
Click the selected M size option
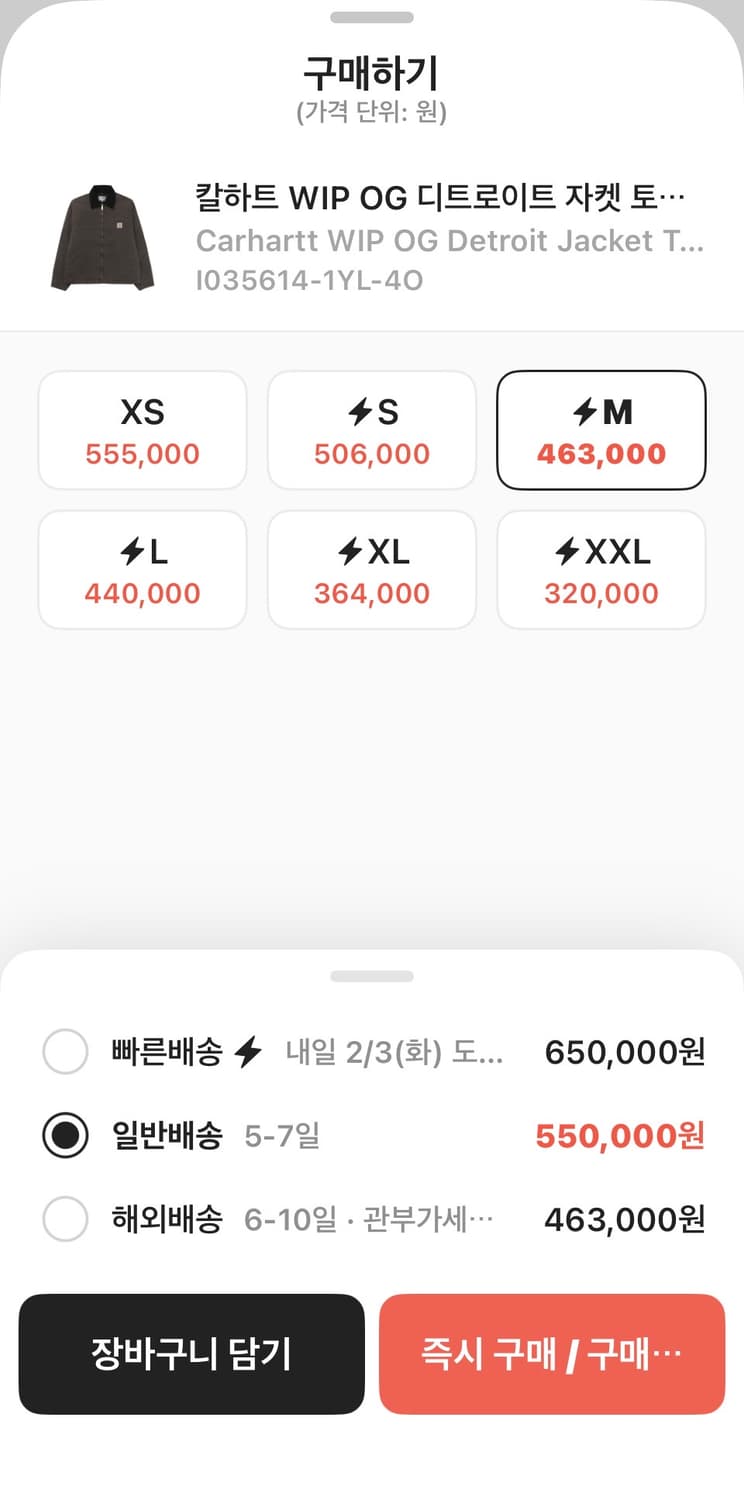[600, 429]
